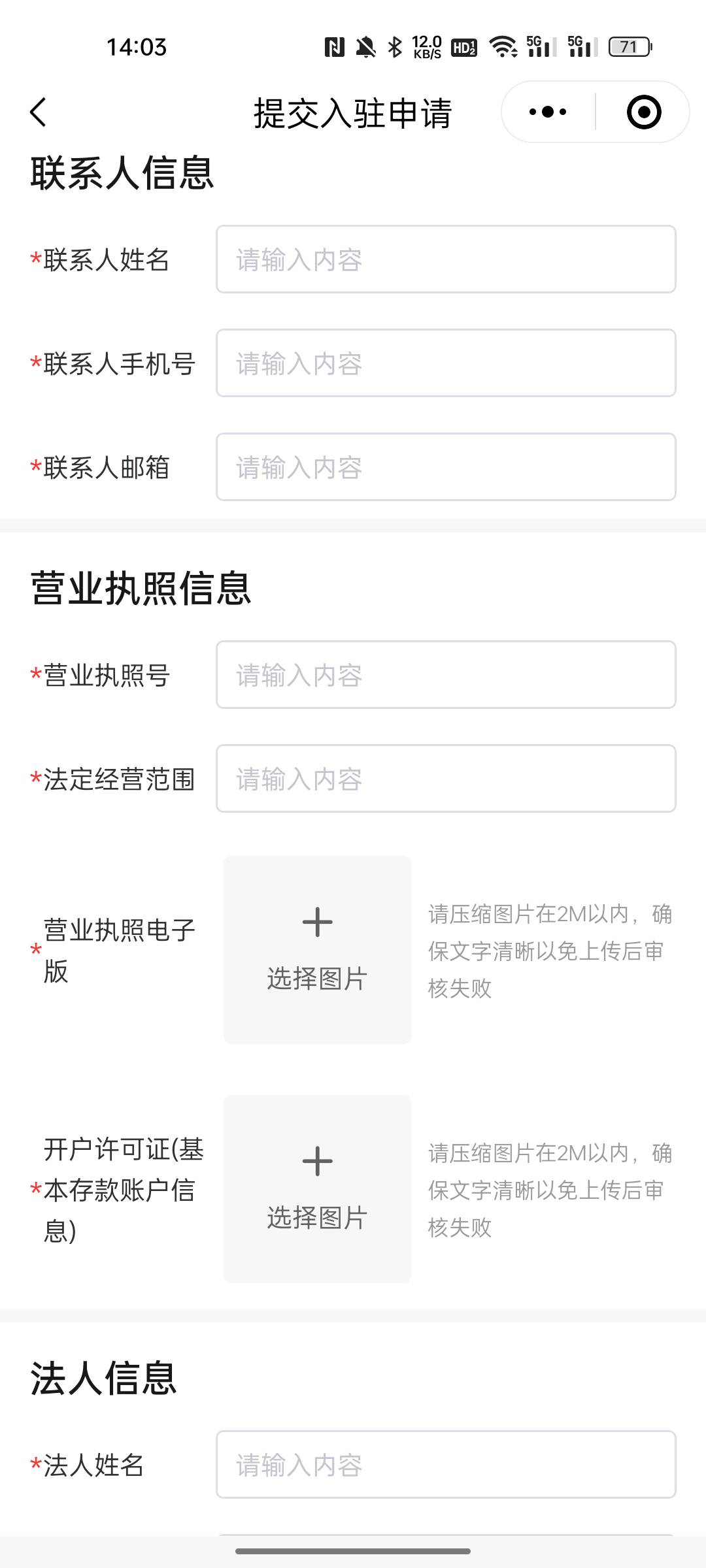
Task: Open the mini program three-dot menu
Action: [548, 112]
